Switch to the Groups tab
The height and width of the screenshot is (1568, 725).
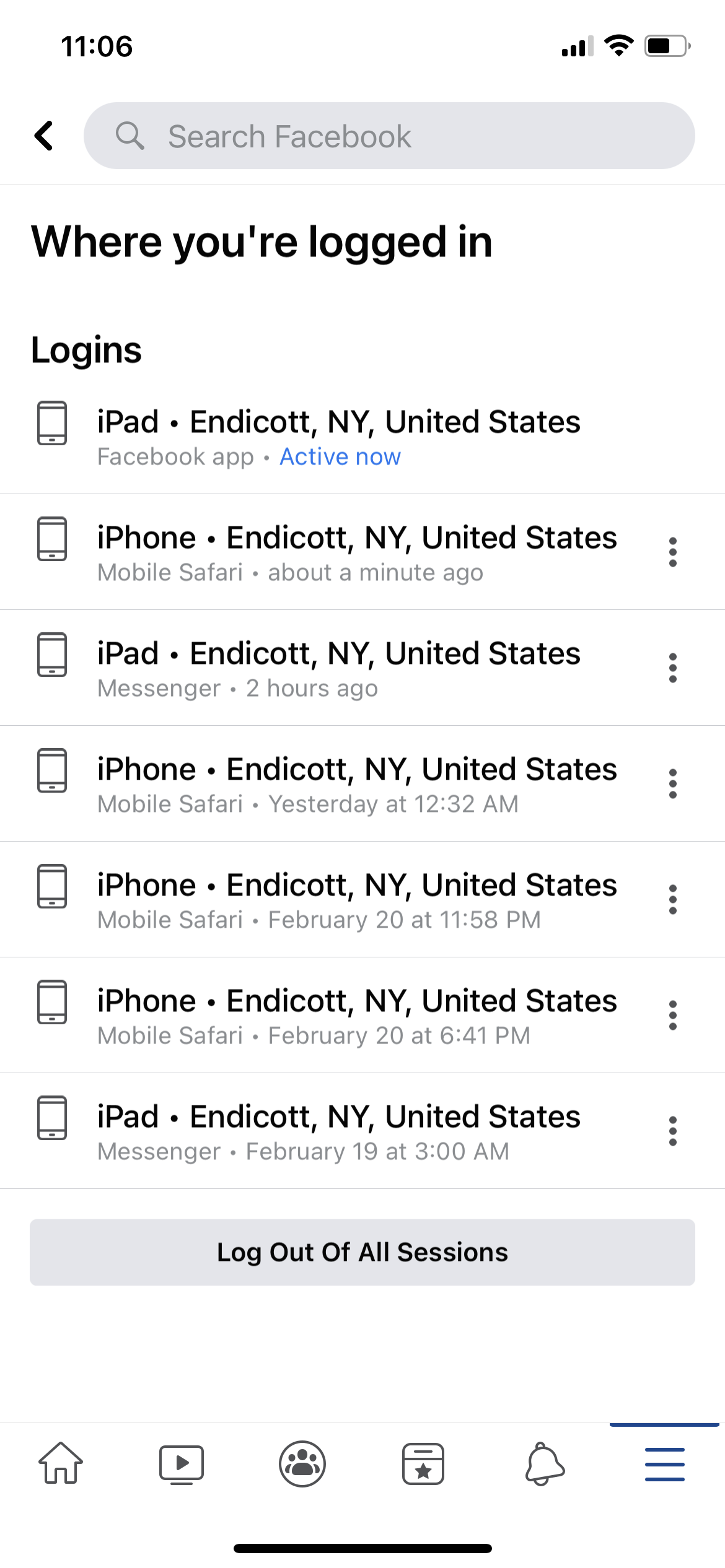[302, 1463]
